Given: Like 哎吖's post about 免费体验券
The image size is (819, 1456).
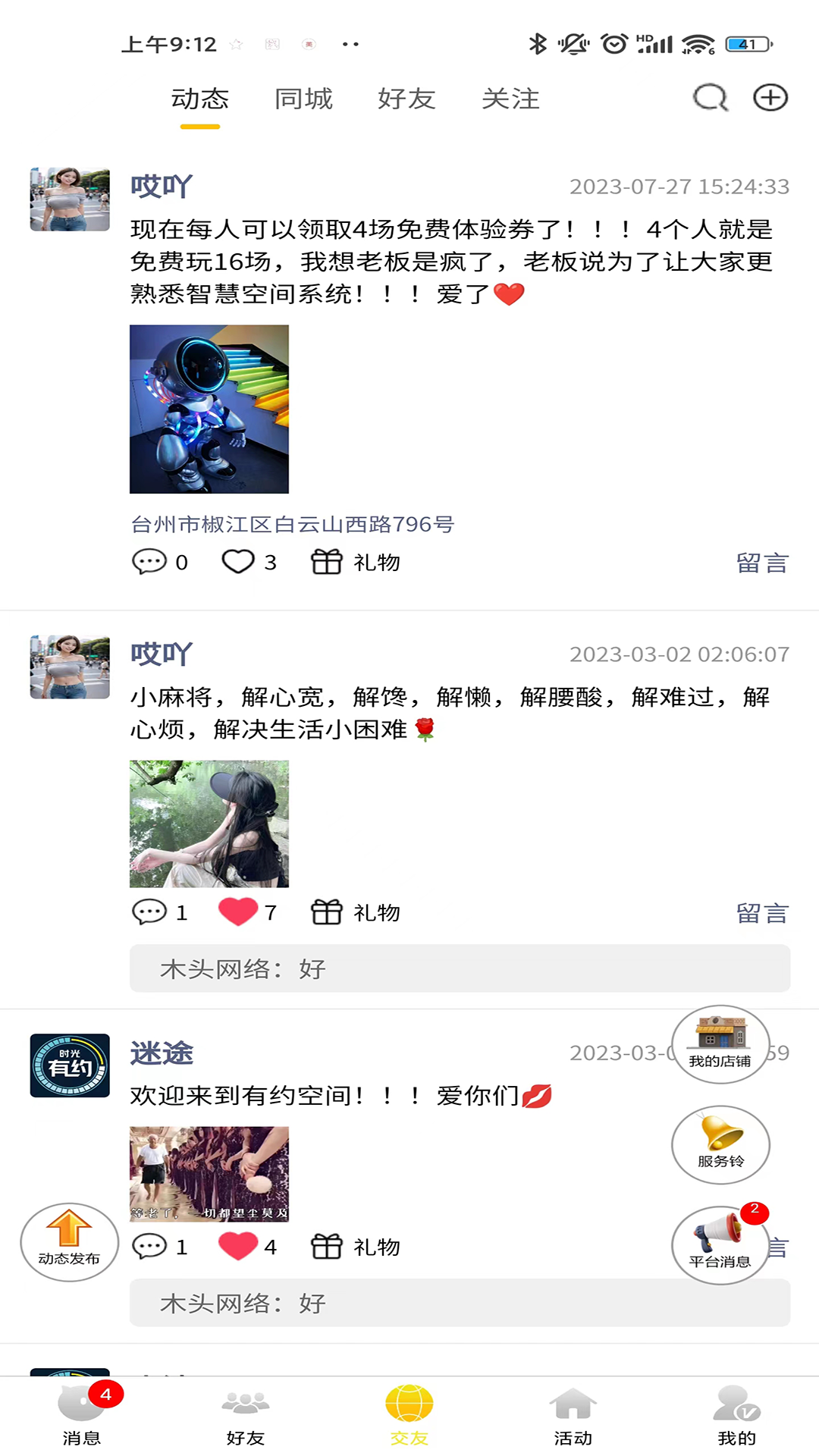Looking at the screenshot, I should (x=238, y=562).
